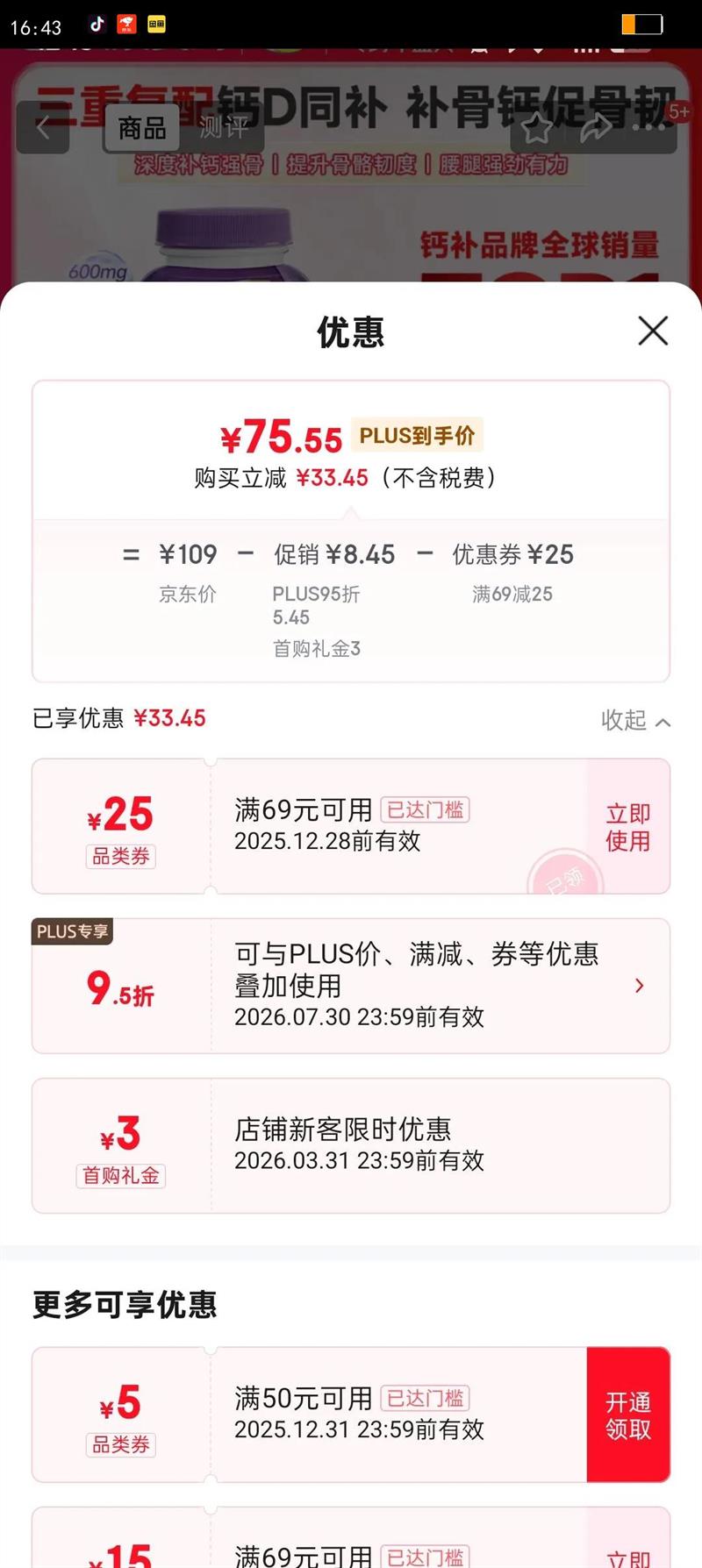Favorite the product via the star icon
This screenshot has width=702, height=1568.
(x=536, y=128)
